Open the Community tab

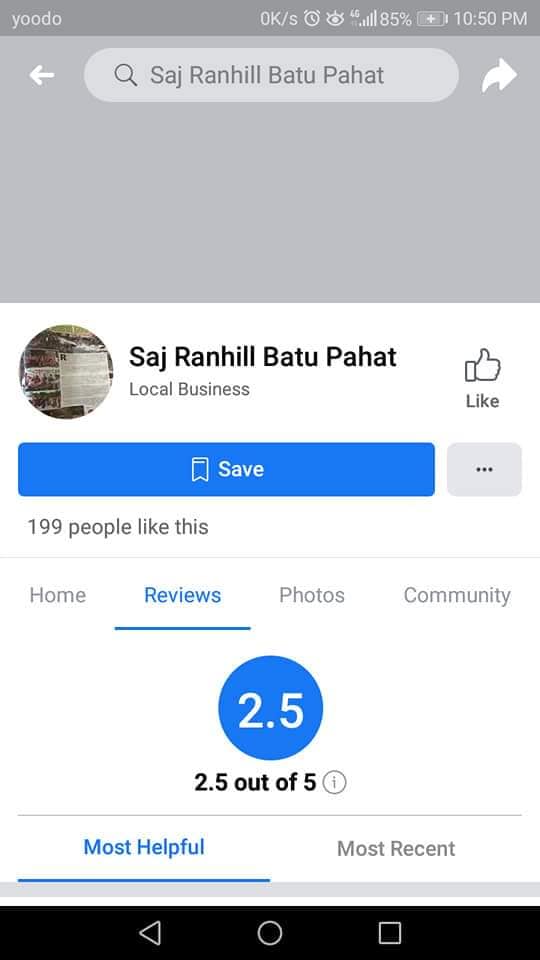click(x=457, y=595)
